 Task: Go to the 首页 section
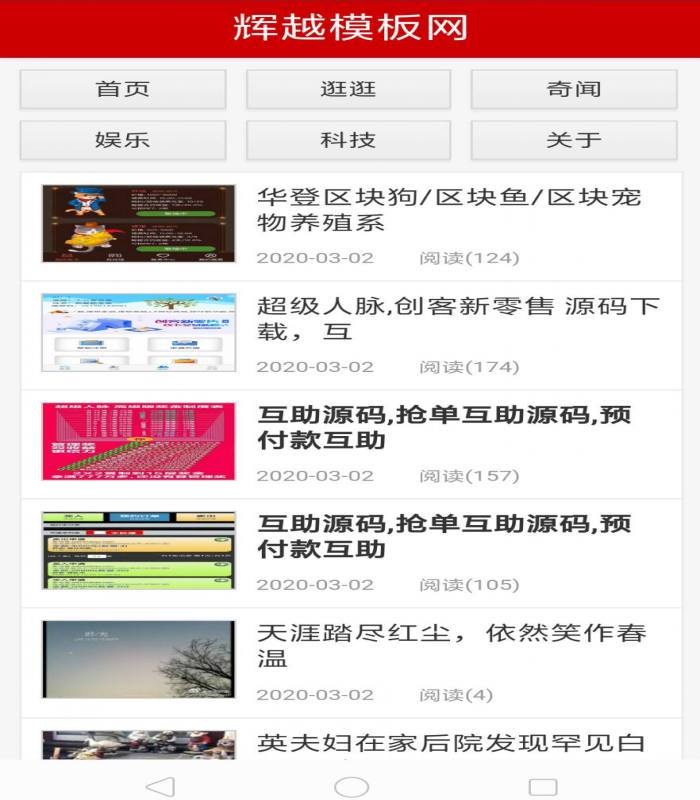(122, 89)
